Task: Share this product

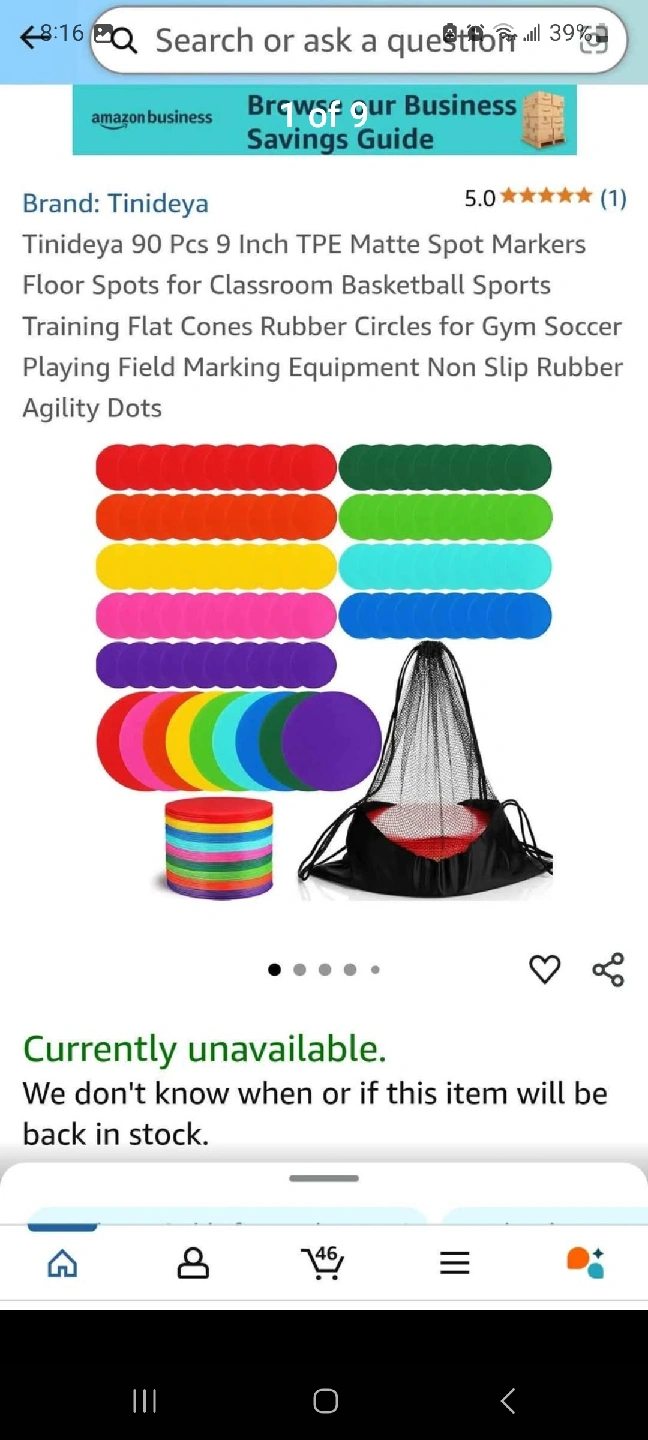Action: coord(608,969)
